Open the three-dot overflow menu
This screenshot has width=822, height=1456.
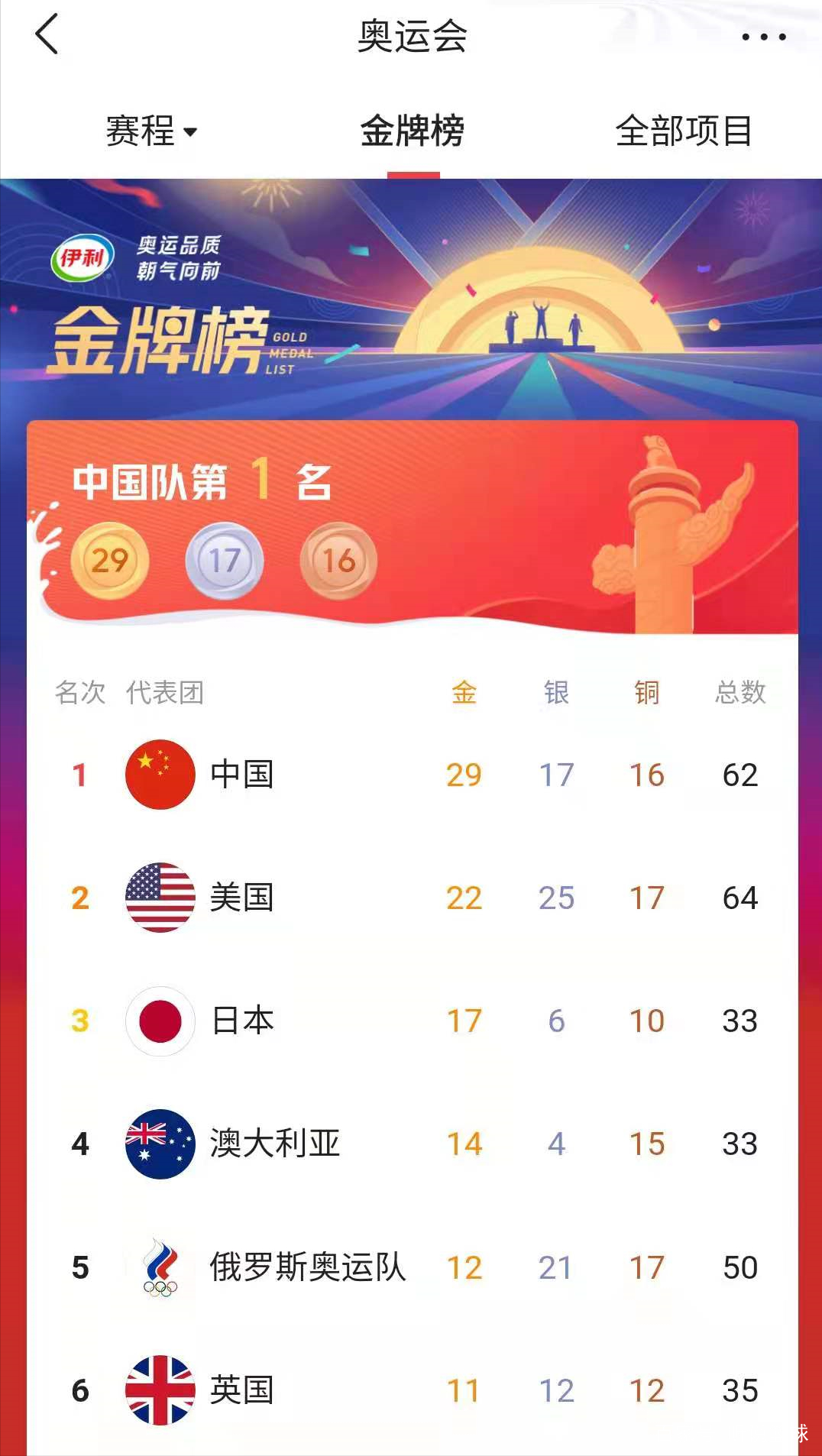pyautogui.click(x=763, y=37)
